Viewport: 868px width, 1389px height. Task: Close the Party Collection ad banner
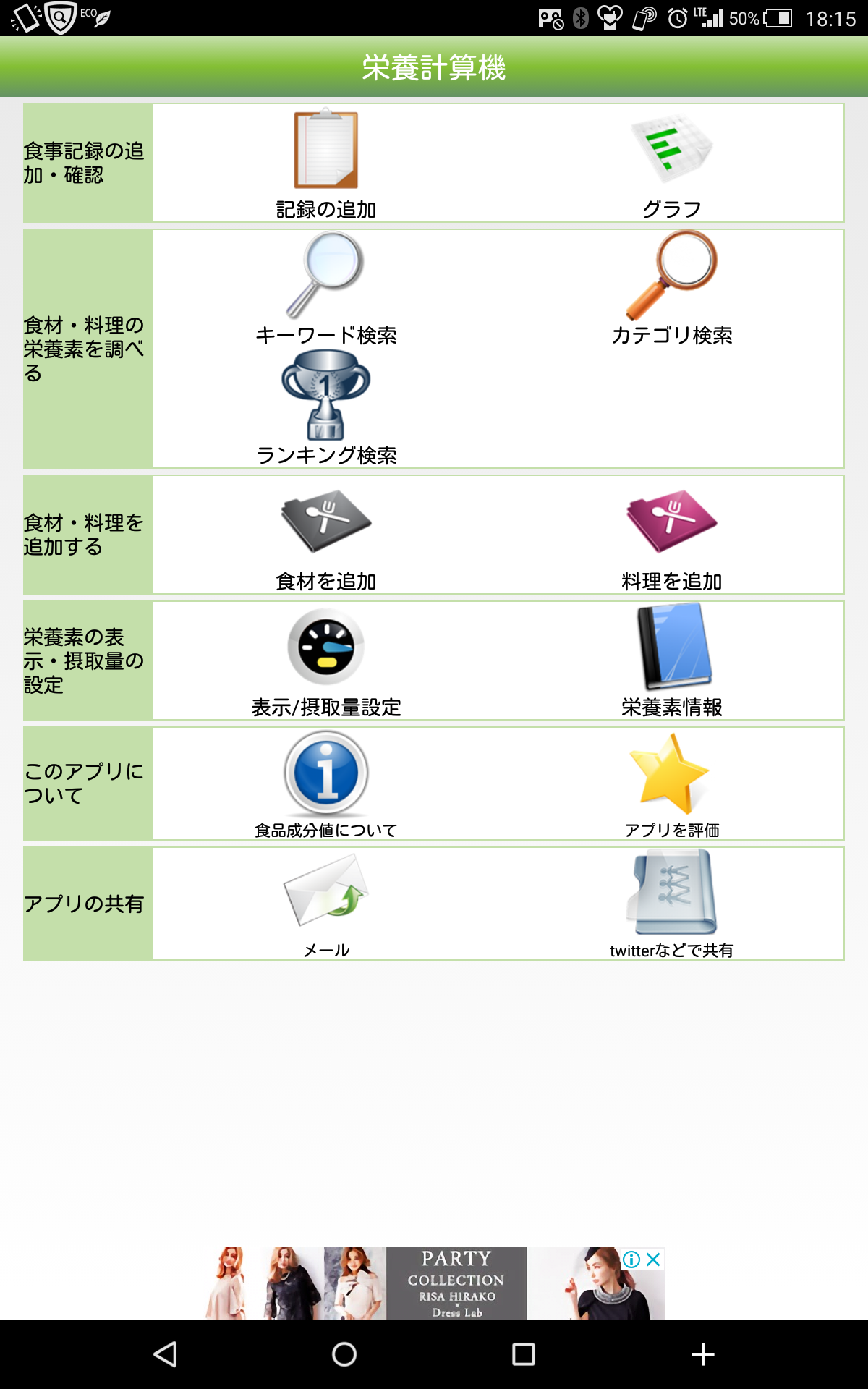pyautogui.click(x=654, y=1260)
